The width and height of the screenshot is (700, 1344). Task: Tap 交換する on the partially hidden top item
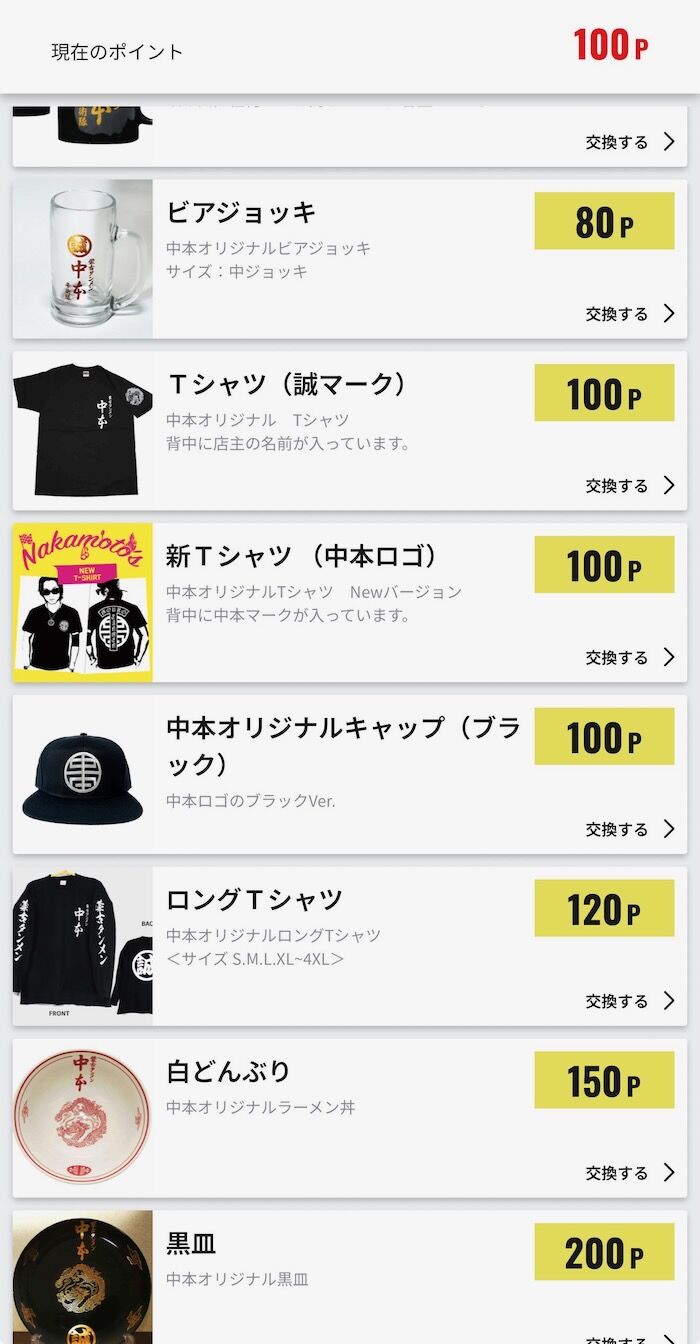[630, 142]
